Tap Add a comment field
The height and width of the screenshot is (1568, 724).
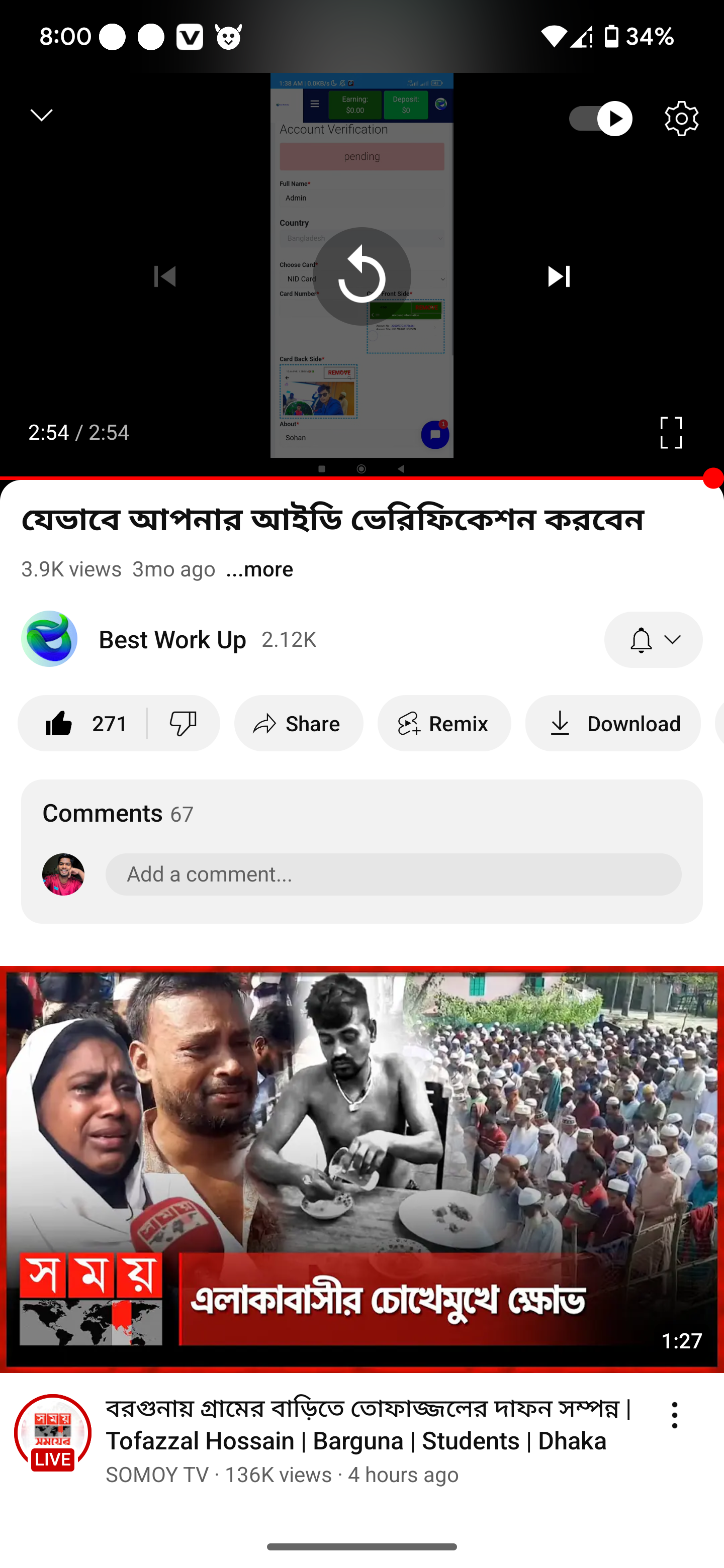(393, 874)
